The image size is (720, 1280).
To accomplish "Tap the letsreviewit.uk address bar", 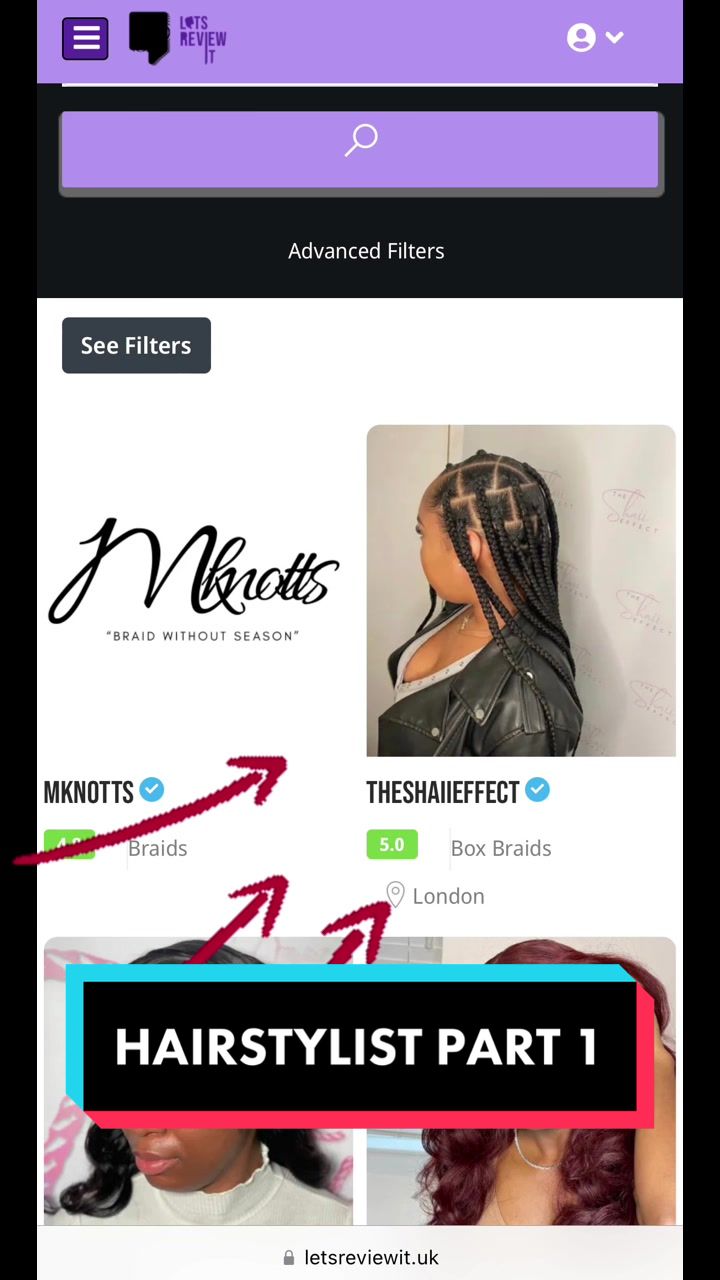I will (360, 1257).
